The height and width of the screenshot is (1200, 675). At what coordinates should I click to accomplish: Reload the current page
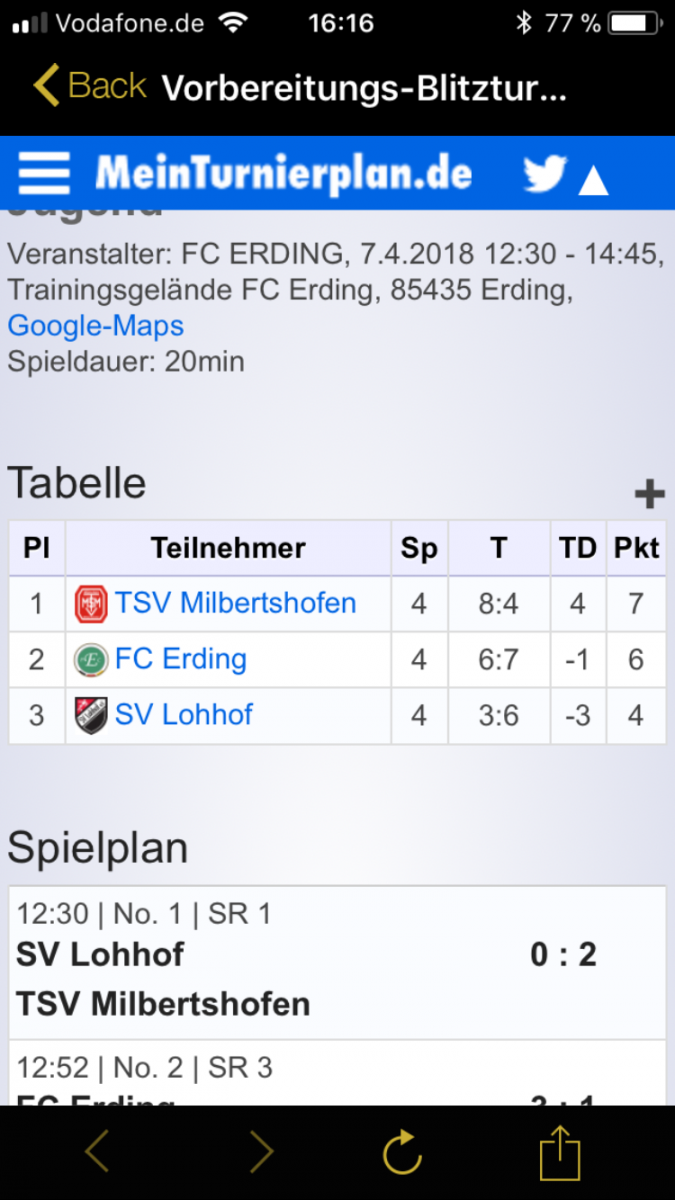pyautogui.click(x=402, y=1152)
